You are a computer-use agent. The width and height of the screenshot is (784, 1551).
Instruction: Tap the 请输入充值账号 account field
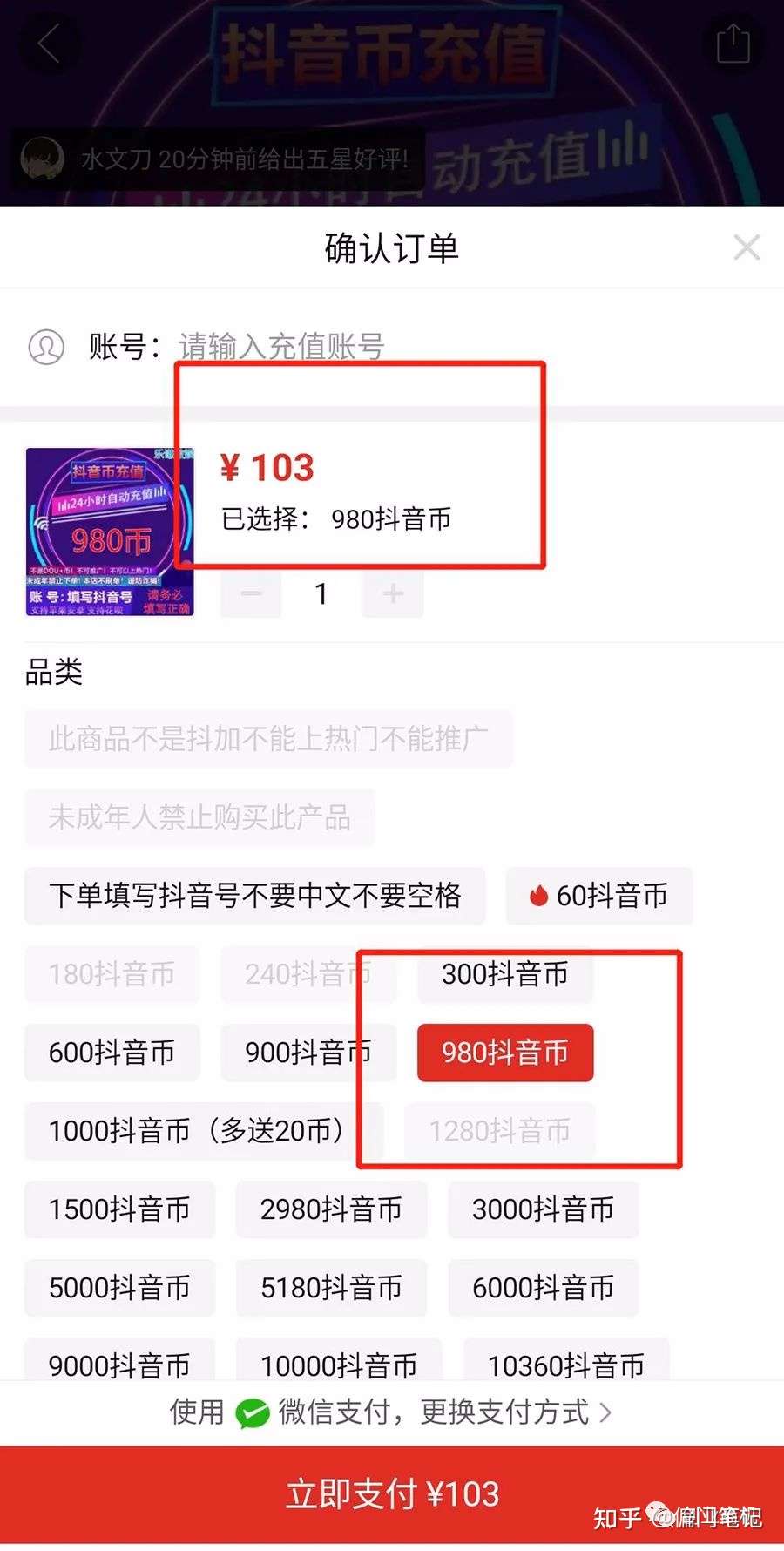pyautogui.click(x=280, y=346)
